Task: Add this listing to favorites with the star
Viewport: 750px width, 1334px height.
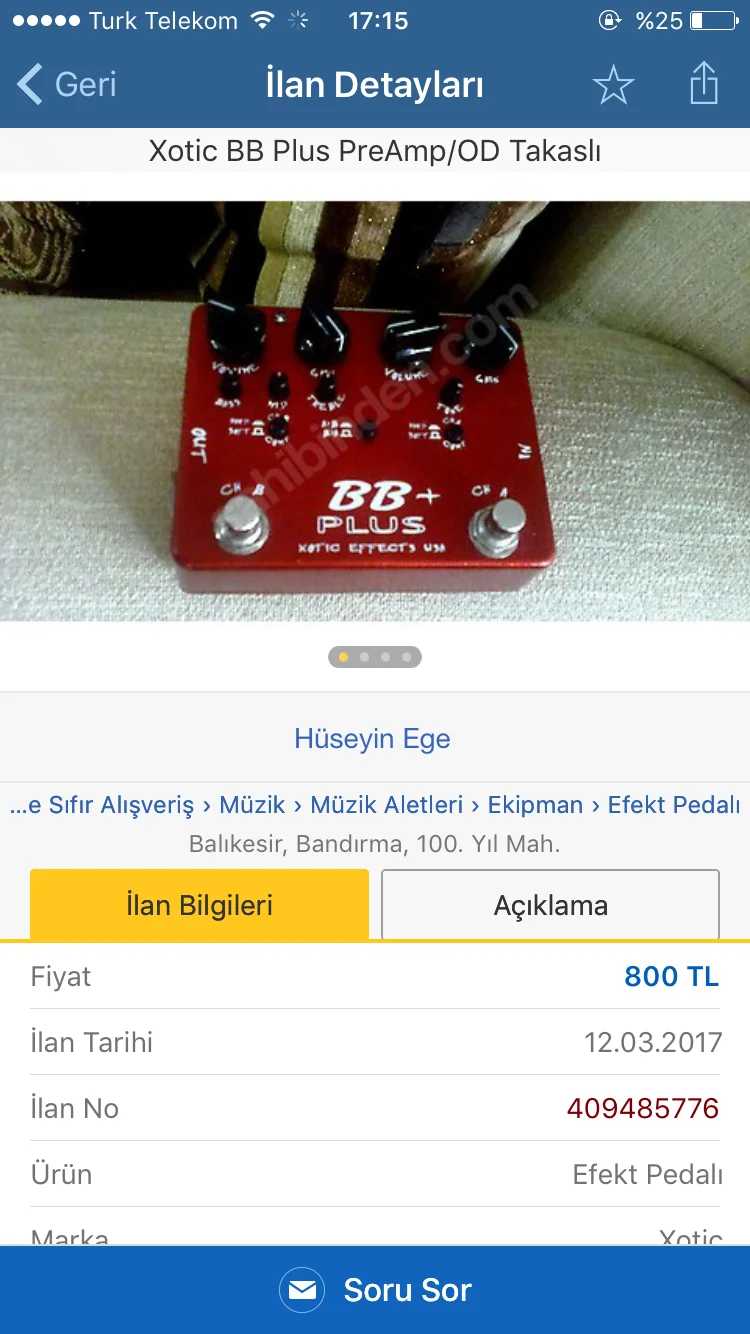Action: [x=613, y=85]
